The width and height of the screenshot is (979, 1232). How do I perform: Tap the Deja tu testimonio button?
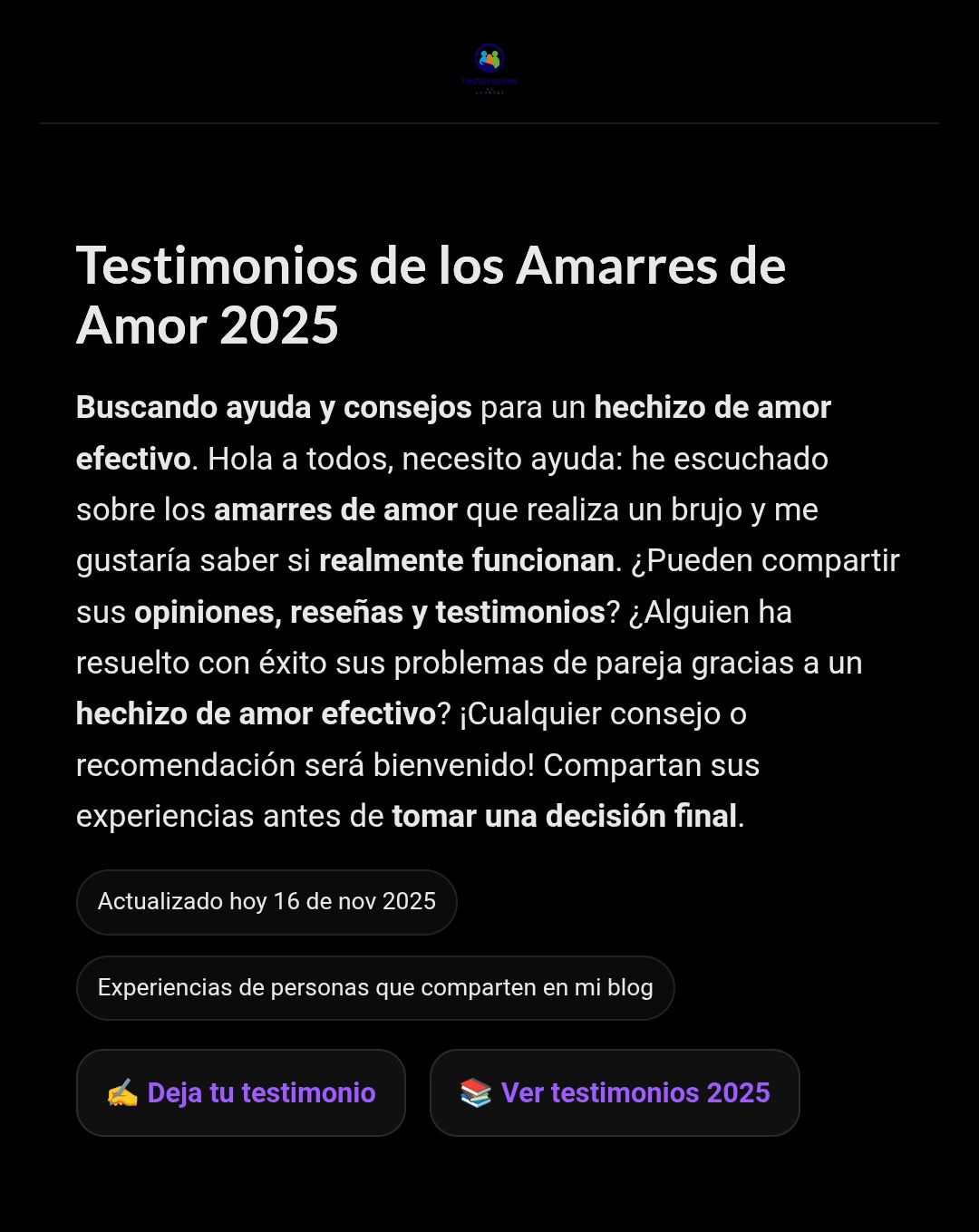click(240, 1092)
